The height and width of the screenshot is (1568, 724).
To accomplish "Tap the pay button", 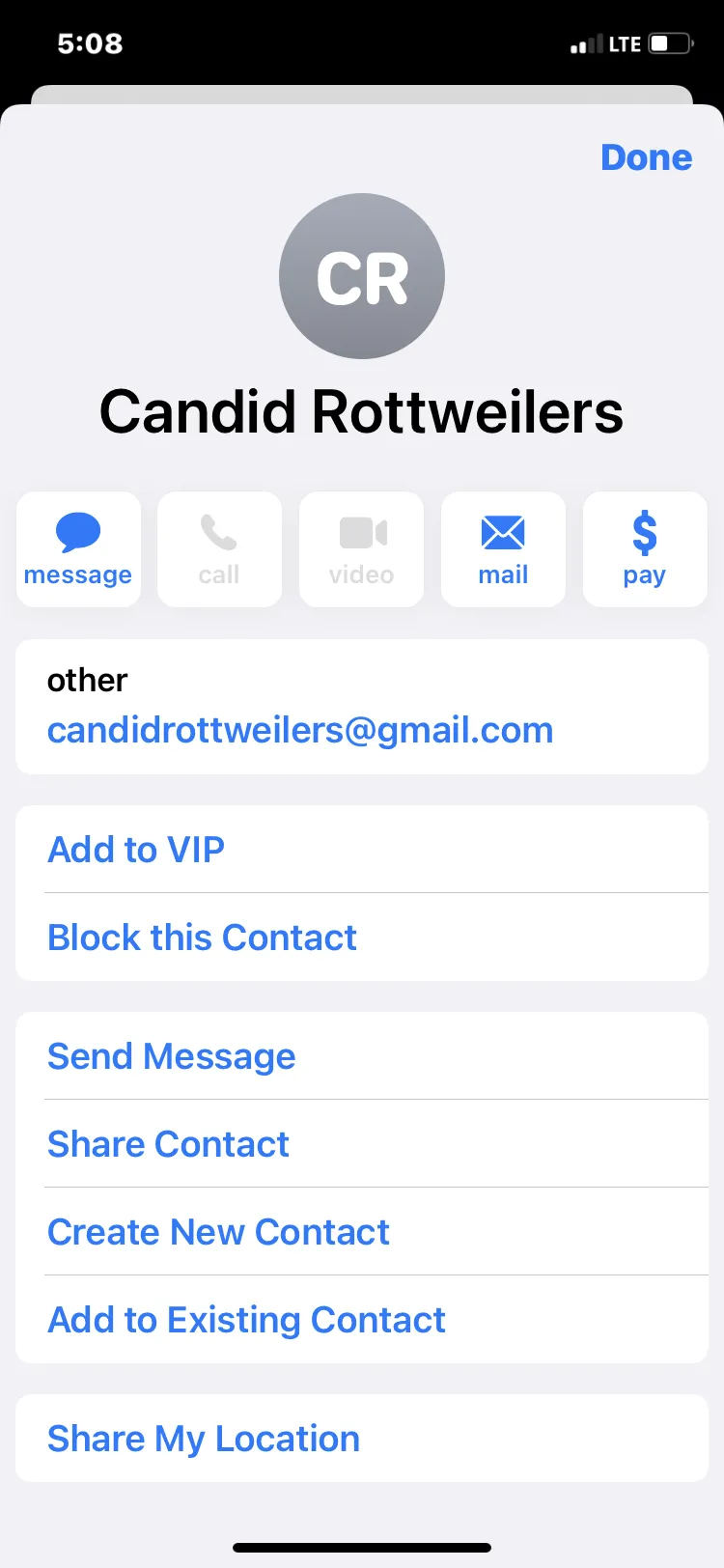I will pos(645,549).
